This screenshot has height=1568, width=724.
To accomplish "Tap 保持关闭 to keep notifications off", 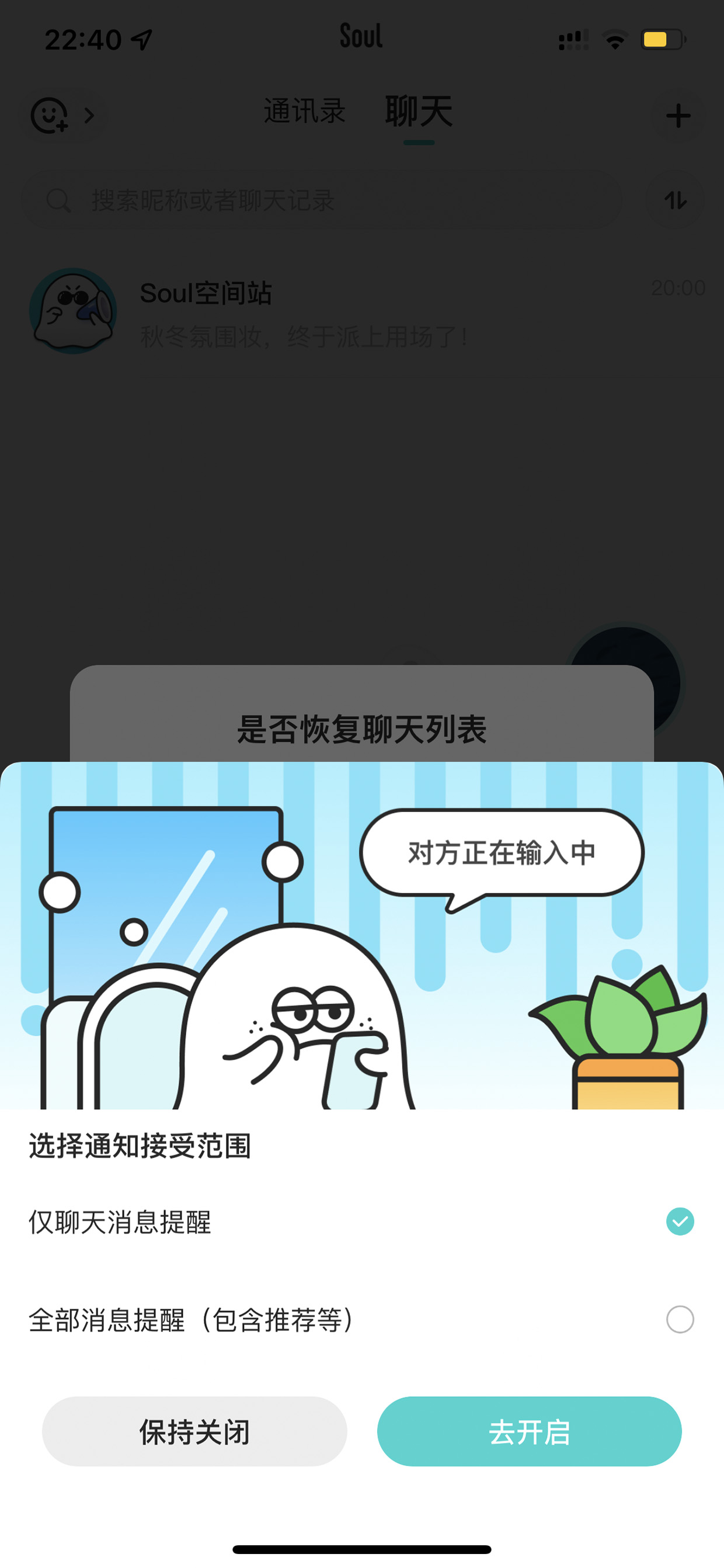I will pyautogui.click(x=194, y=1431).
